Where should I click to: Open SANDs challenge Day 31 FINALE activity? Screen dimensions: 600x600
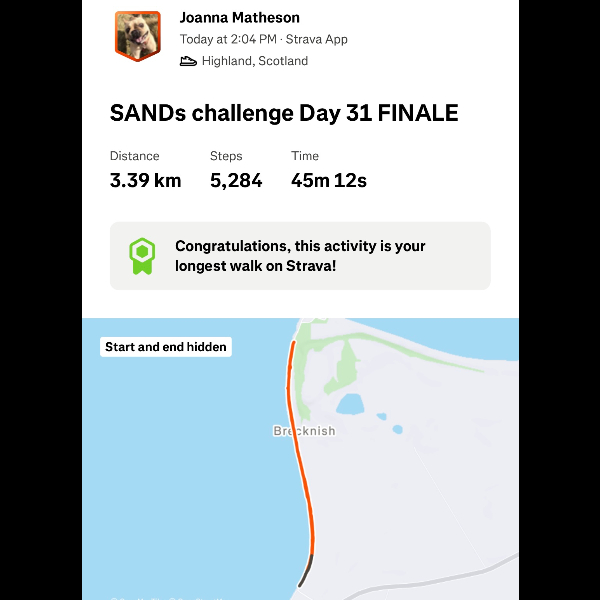point(284,113)
